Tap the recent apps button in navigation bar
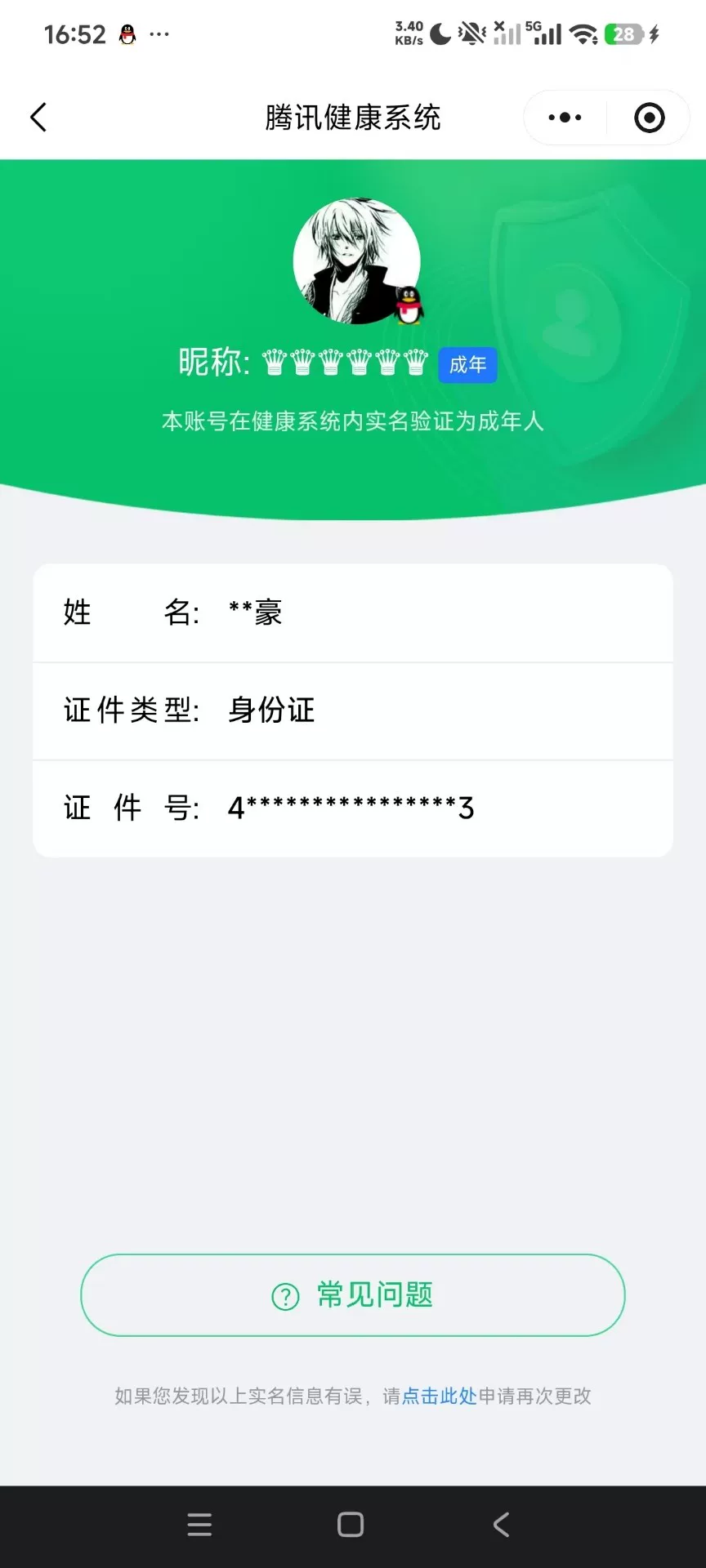 tap(199, 1524)
